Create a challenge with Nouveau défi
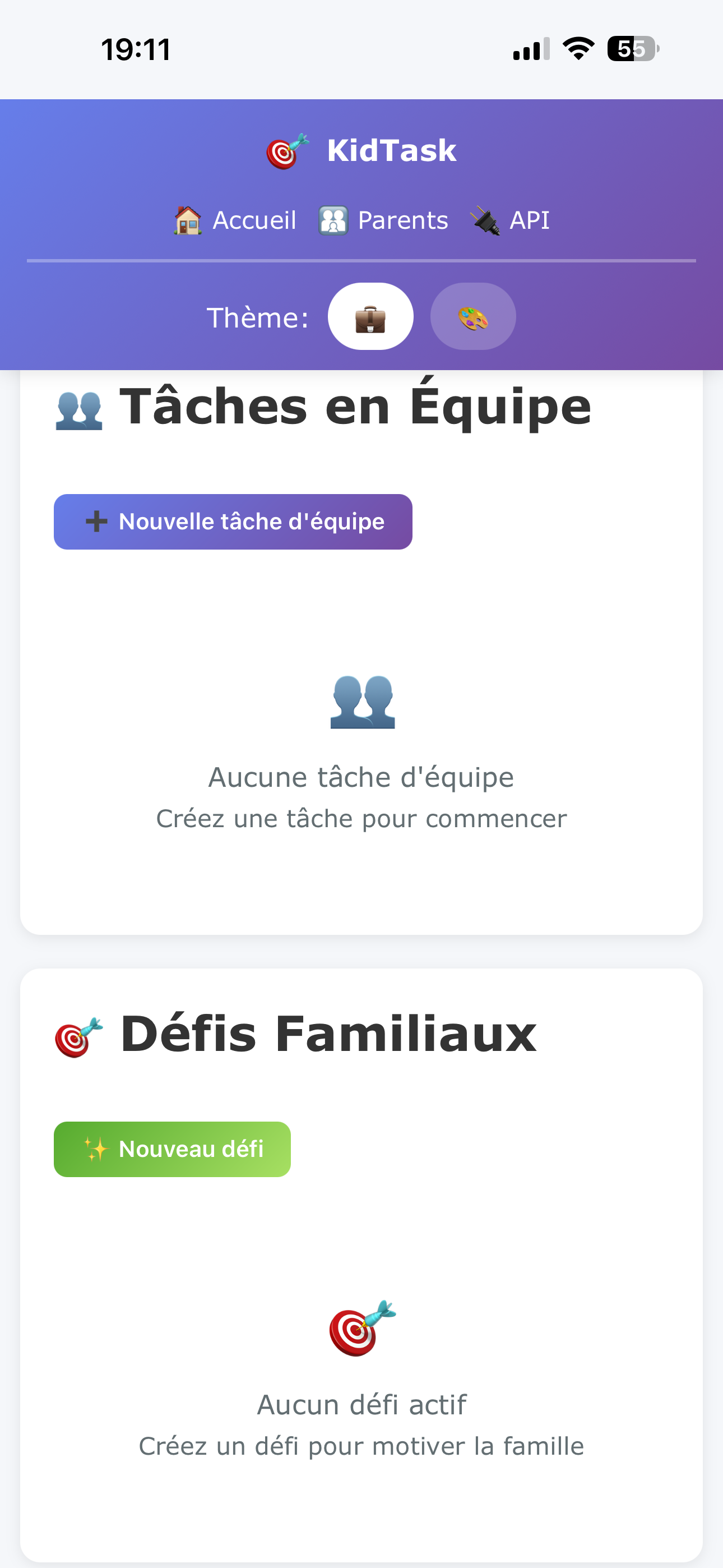 (x=172, y=1149)
